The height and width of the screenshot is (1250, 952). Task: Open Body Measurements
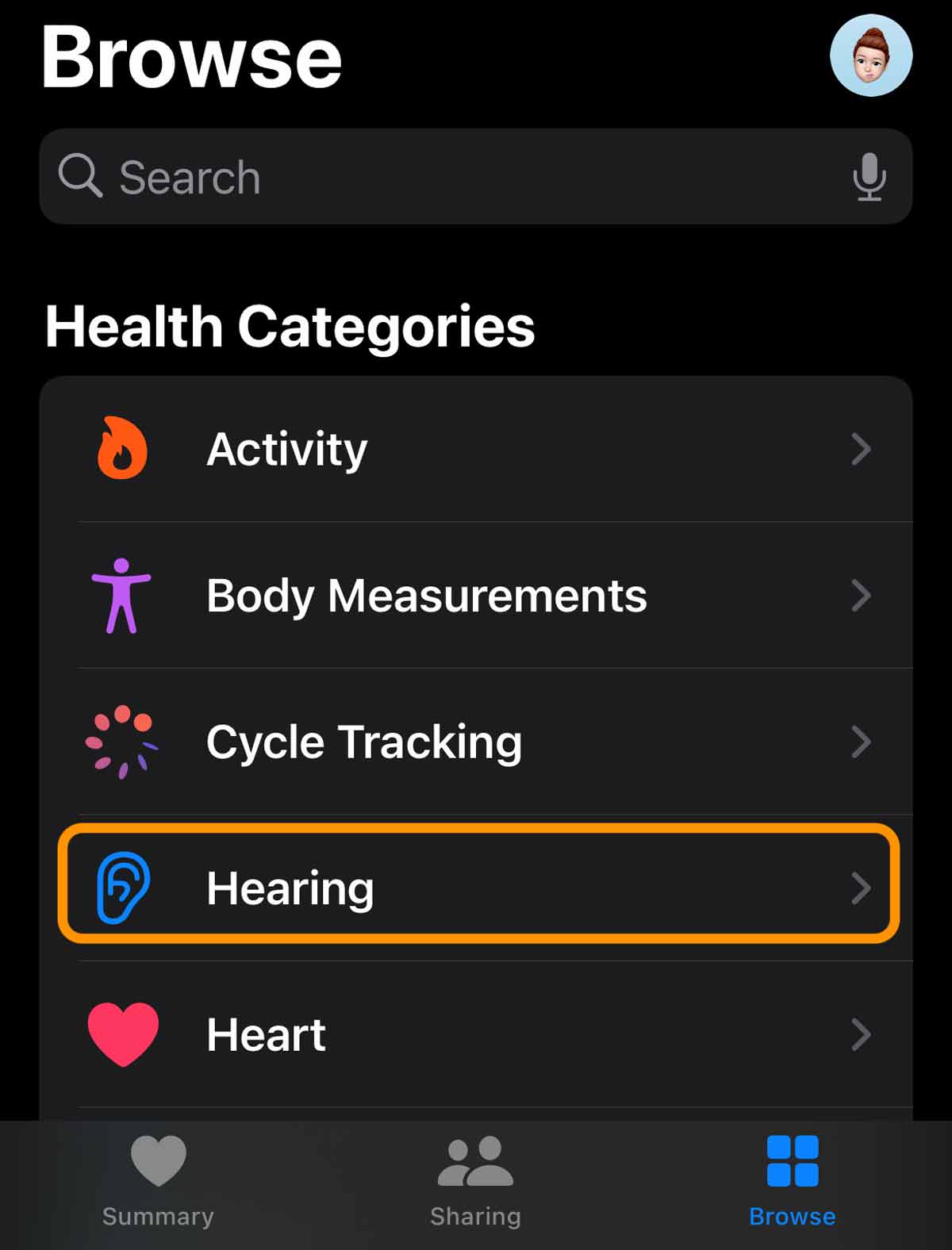pos(476,595)
